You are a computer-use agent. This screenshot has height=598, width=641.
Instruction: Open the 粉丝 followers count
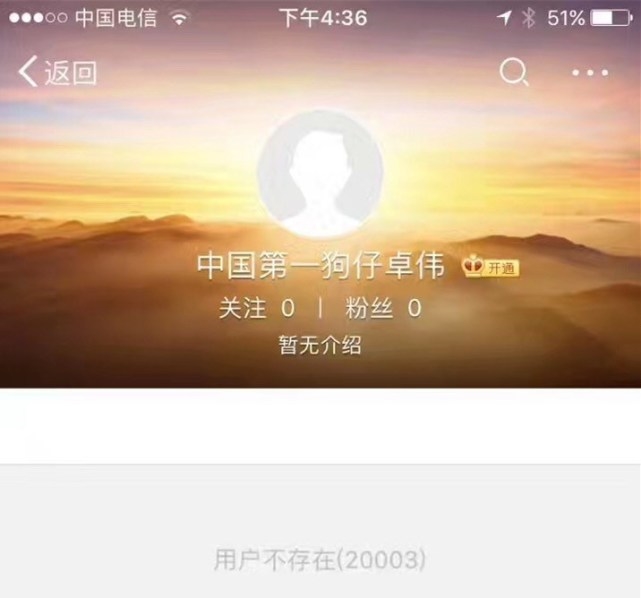coord(383,308)
